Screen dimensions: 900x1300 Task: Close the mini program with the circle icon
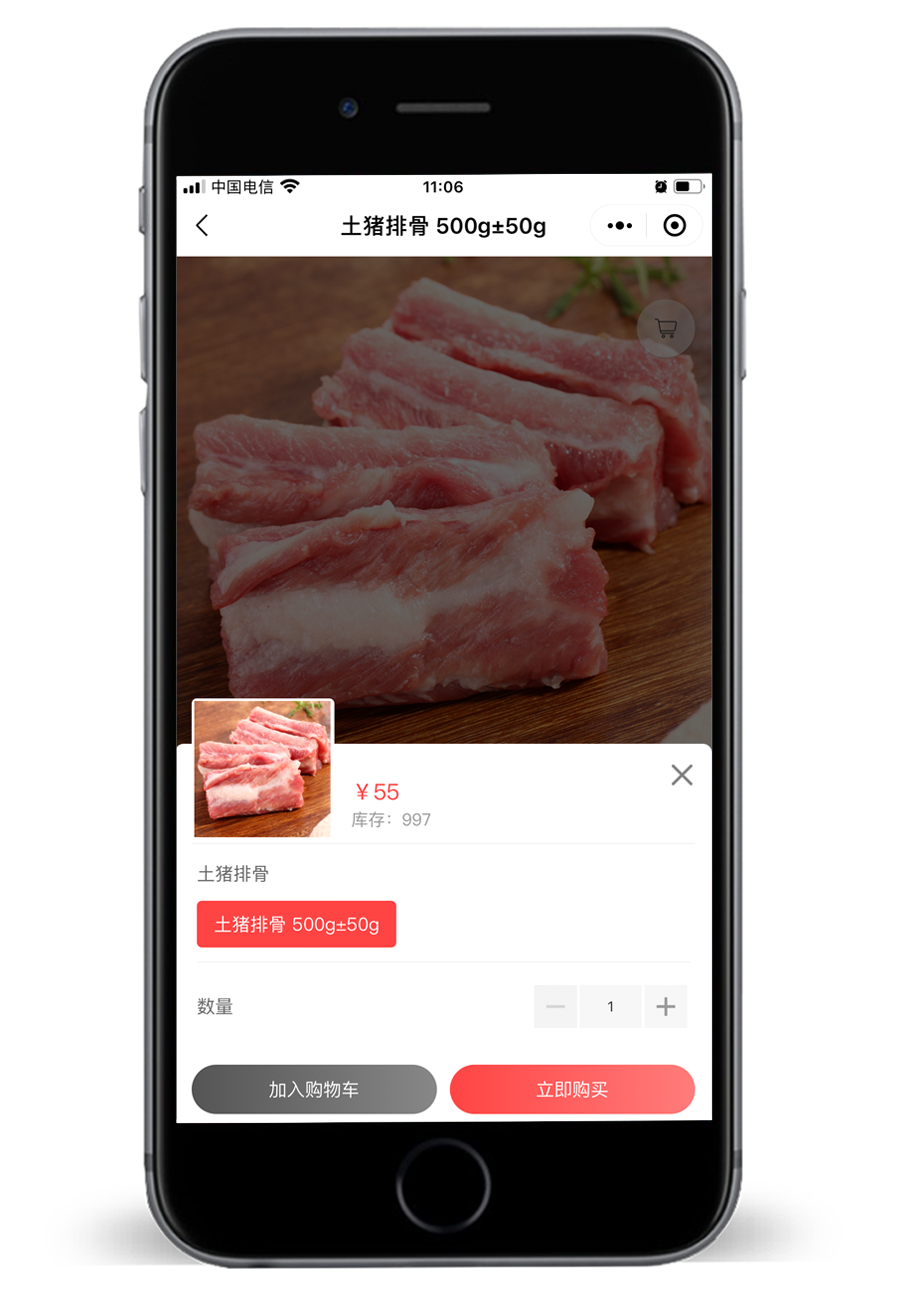click(675, 226)
